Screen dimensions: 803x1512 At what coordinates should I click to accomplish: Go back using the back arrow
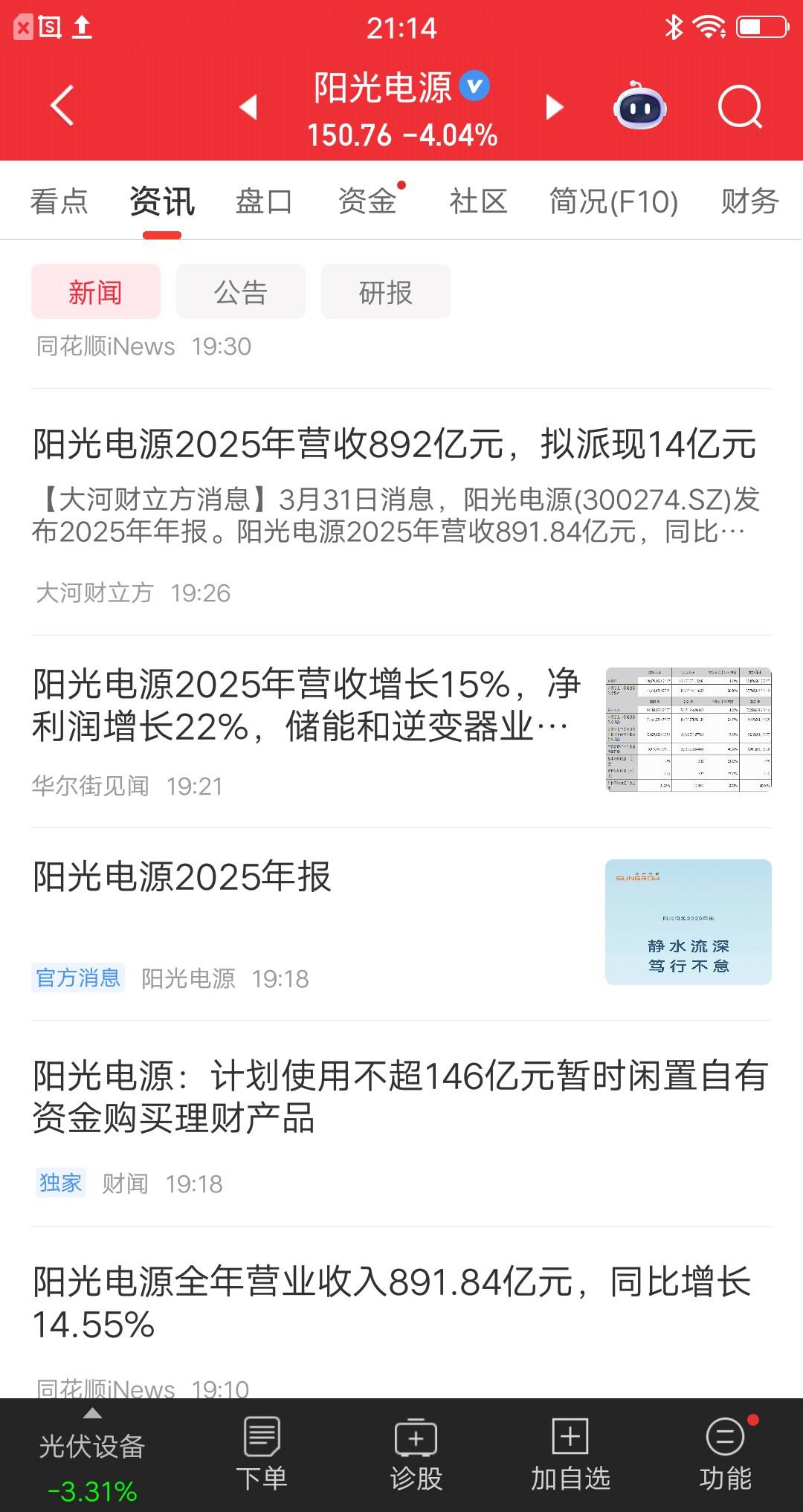coord(63,106)
